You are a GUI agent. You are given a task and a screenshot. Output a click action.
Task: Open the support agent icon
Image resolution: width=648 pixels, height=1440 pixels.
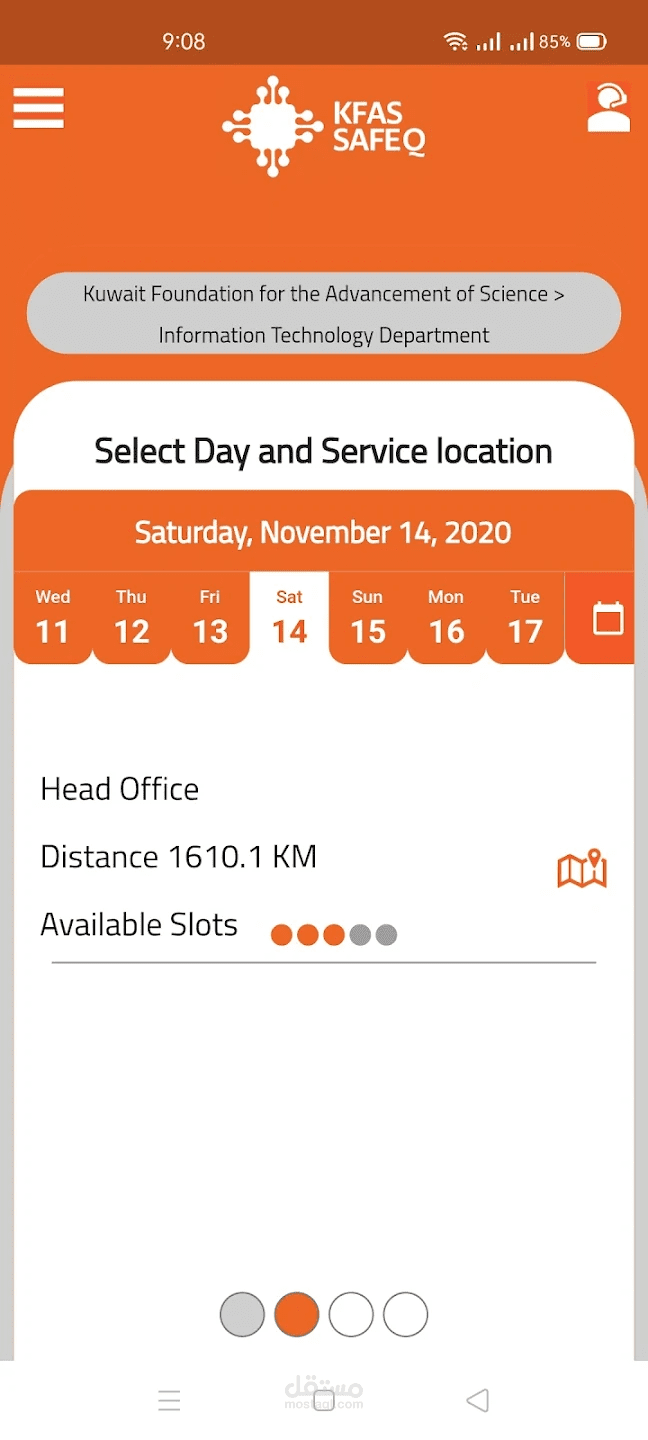(x=608, y=108)
